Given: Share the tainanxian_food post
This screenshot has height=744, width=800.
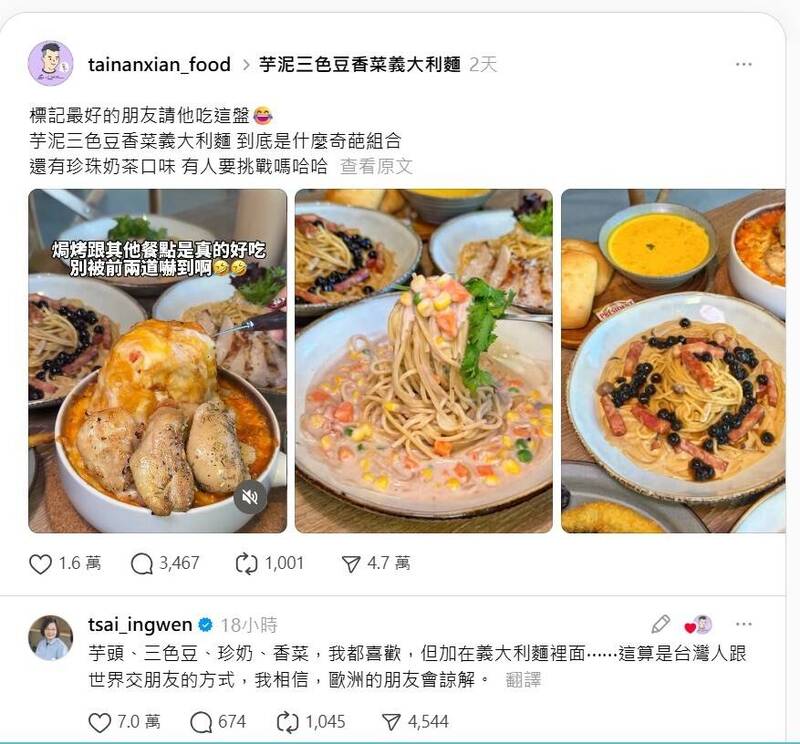Looking at the screenshot, I should click(351, 564).
